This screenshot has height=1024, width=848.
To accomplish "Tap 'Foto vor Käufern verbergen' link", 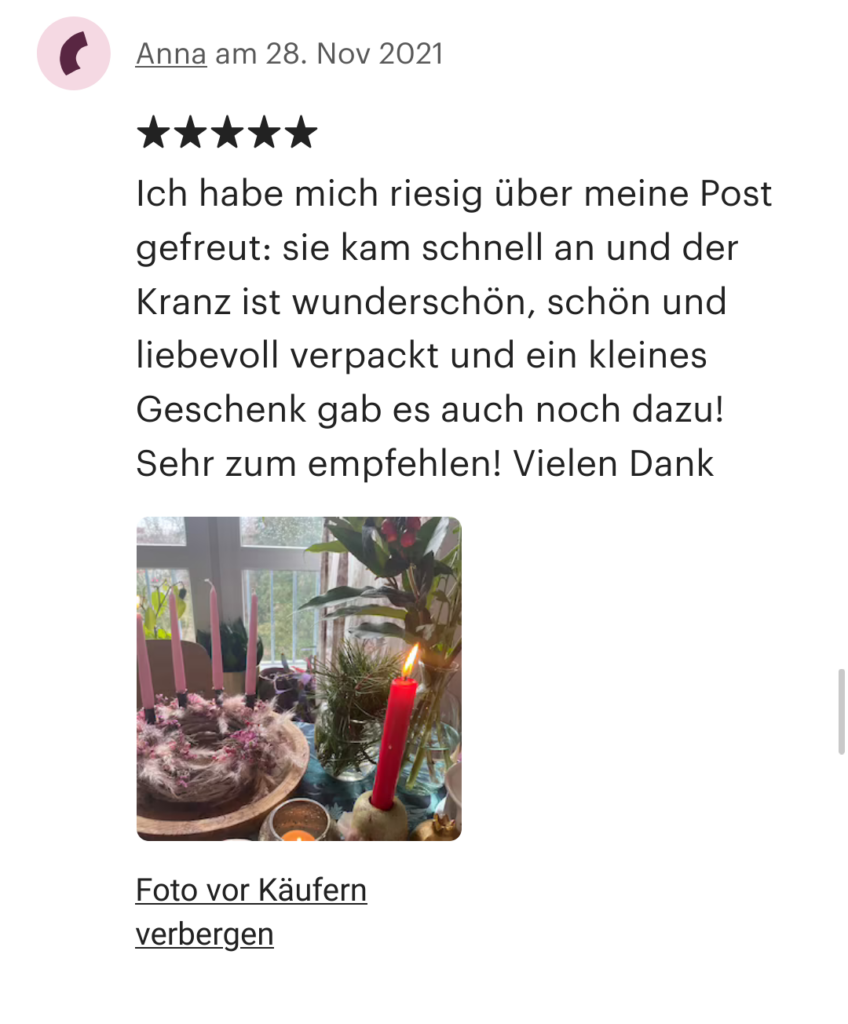I will pyautogui.click(x=251, y=911).
